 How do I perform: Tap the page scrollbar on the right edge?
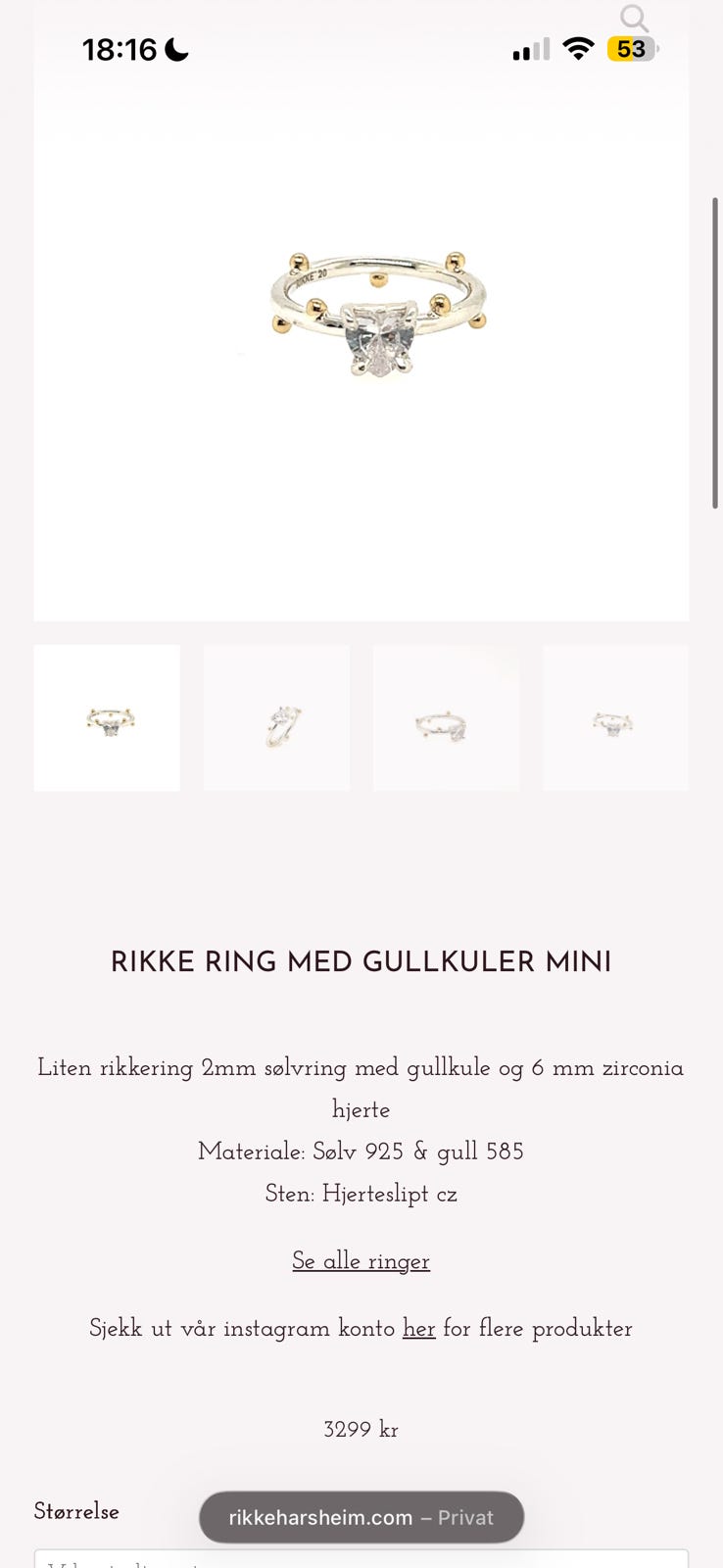[x=716, y=353]
